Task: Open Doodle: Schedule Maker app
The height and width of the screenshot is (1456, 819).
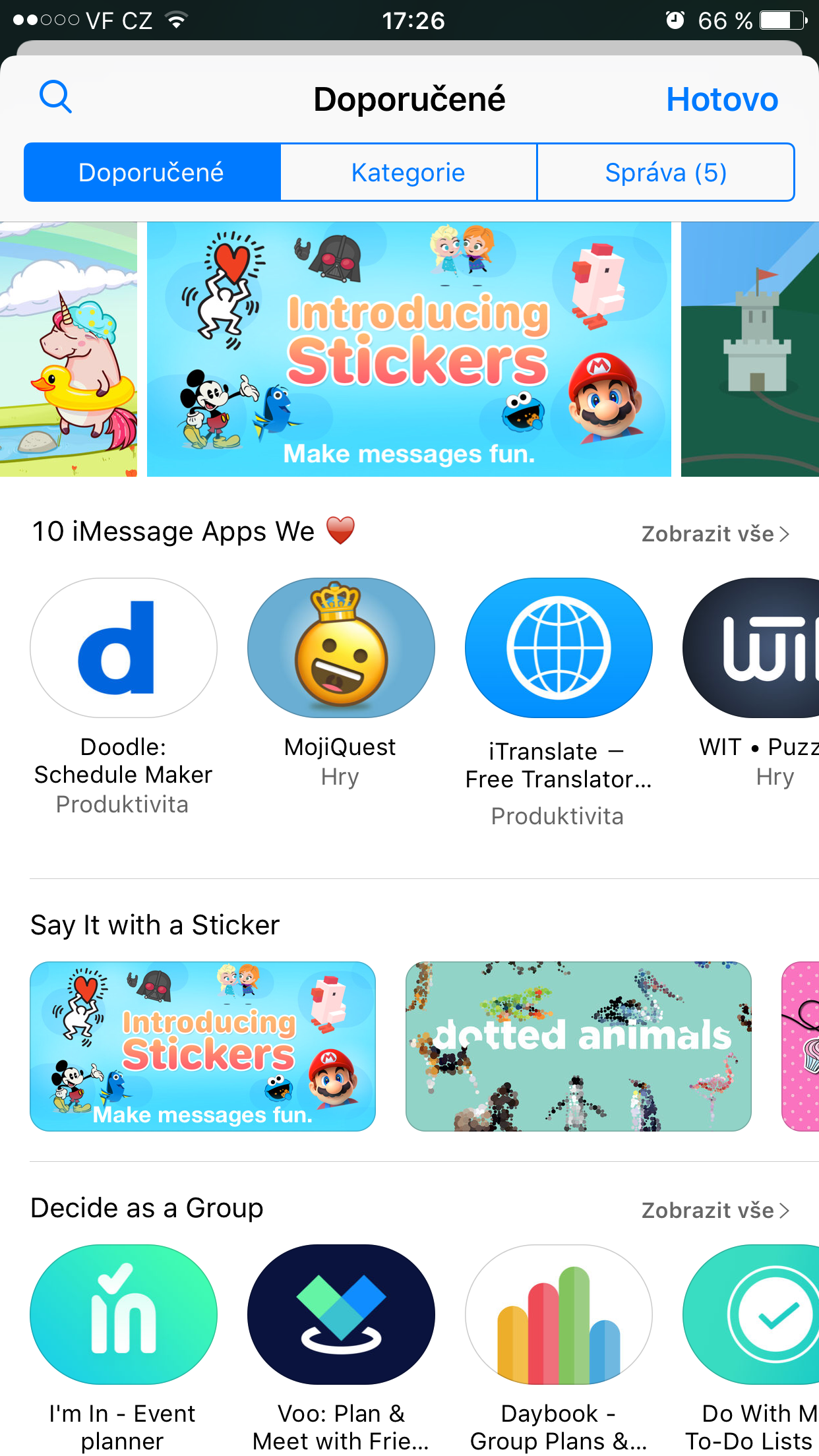Action: click(x=123, y=648)
